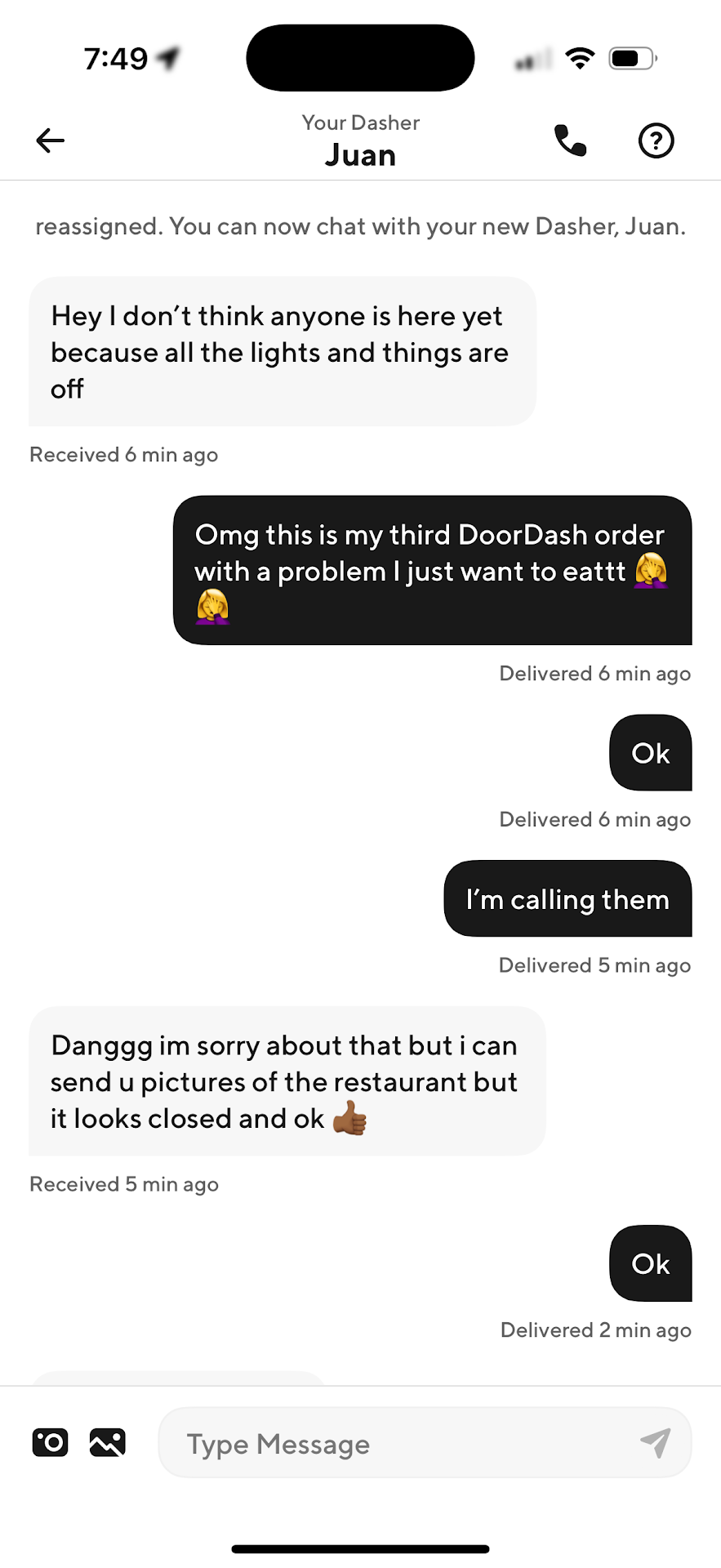The image size is (721, 1568).
Task: Open the help question mark icon
Action: click(656, 140)
